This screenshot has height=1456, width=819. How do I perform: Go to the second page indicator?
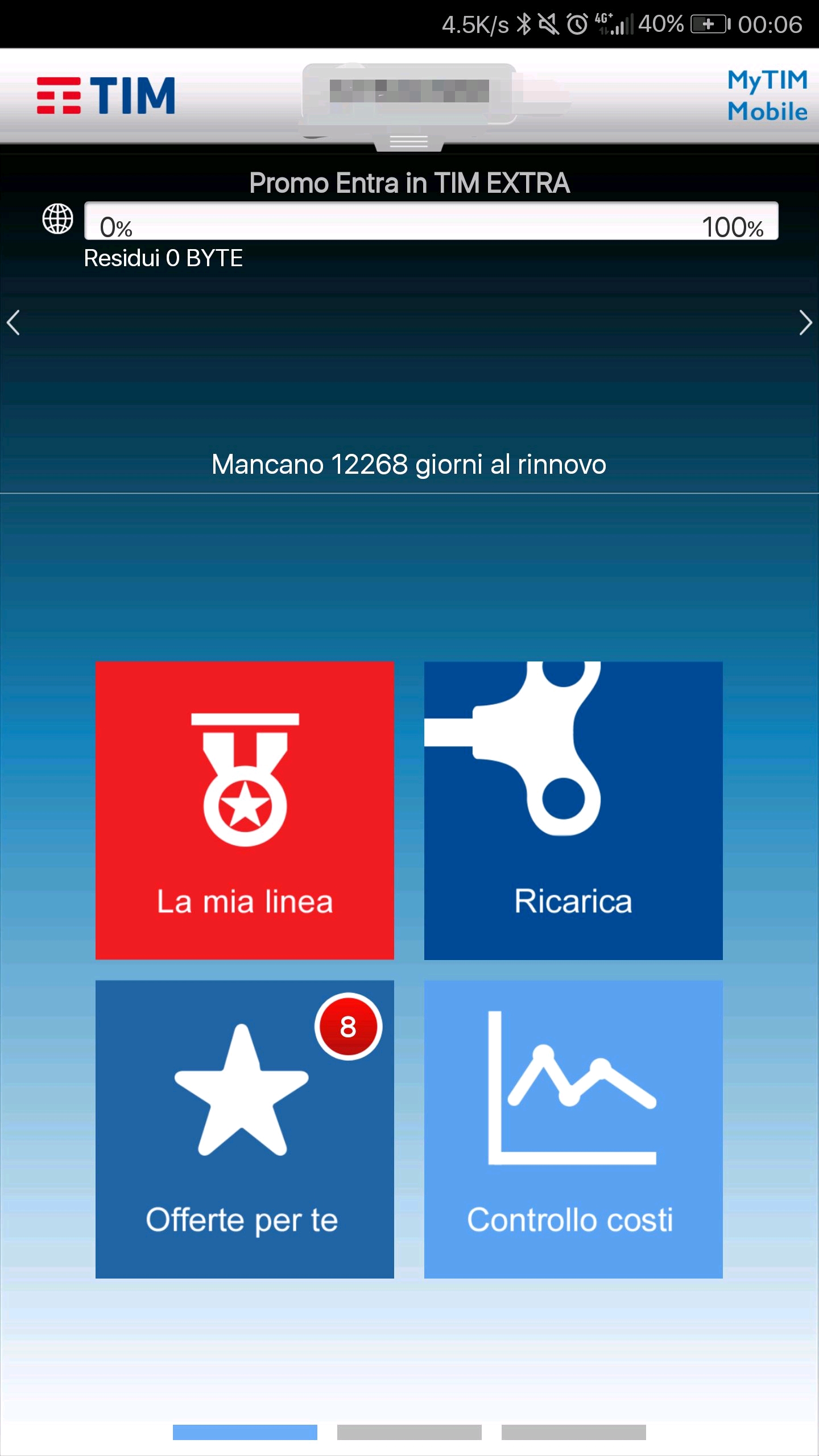[409, 1432]
